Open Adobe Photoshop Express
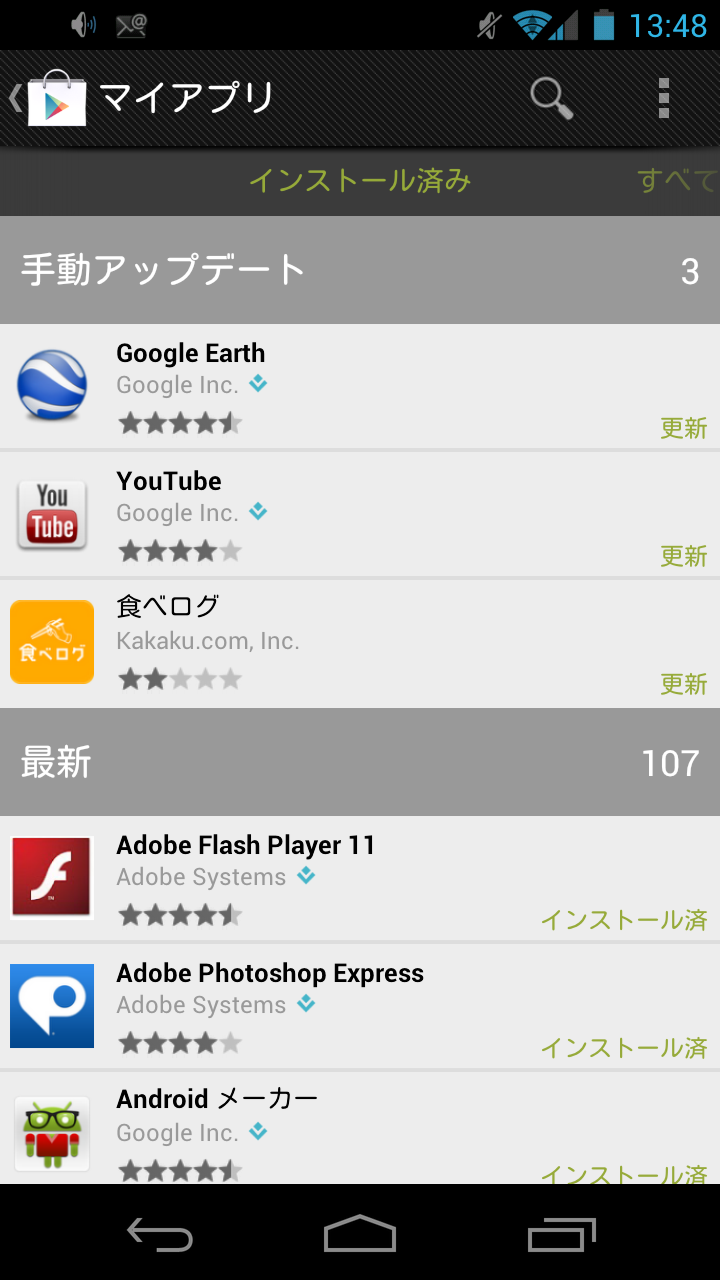The height and width of the screenshot is (1280, 720). tap(360, 1006)
